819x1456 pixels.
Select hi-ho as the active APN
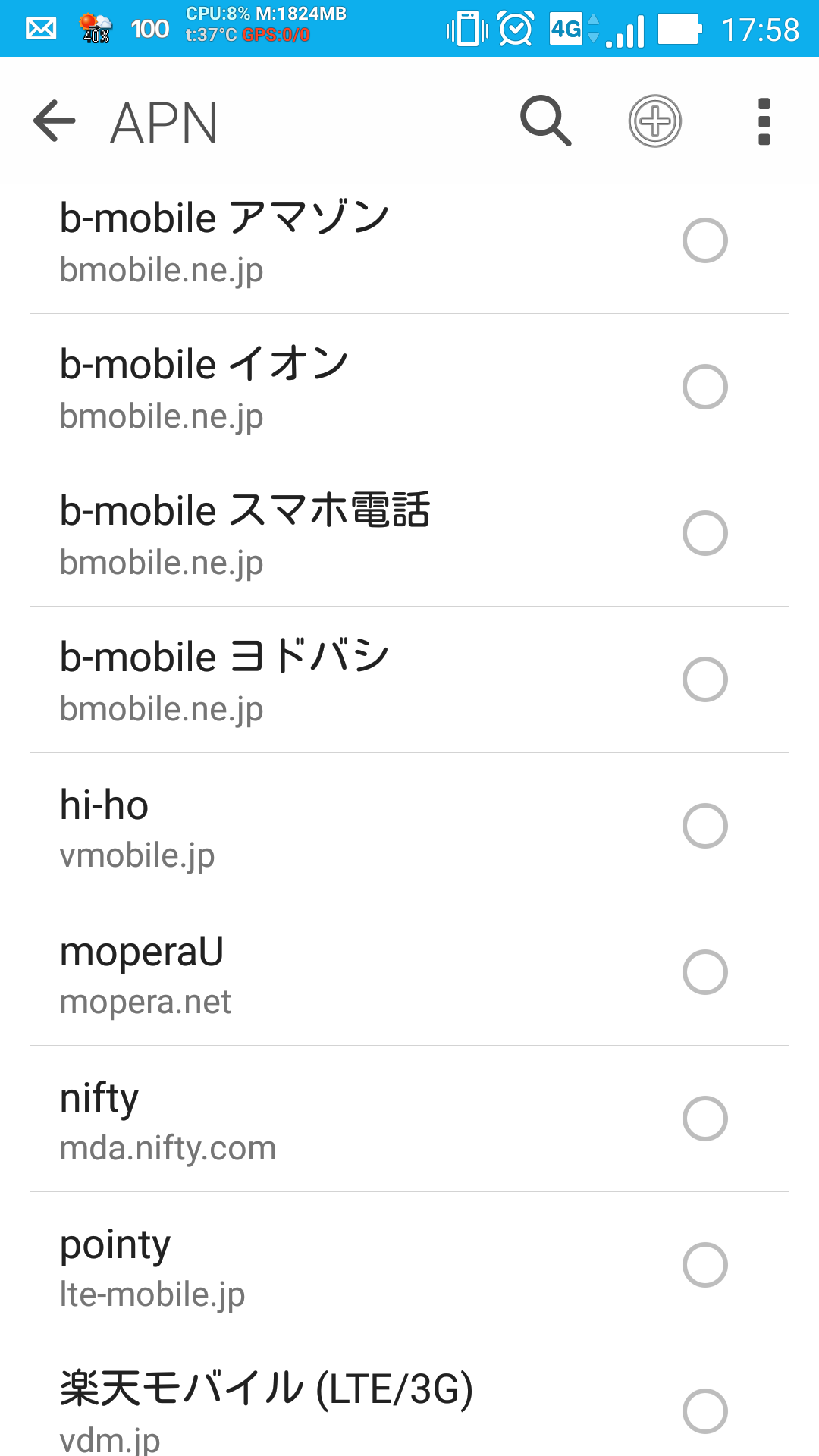(705, 826)
